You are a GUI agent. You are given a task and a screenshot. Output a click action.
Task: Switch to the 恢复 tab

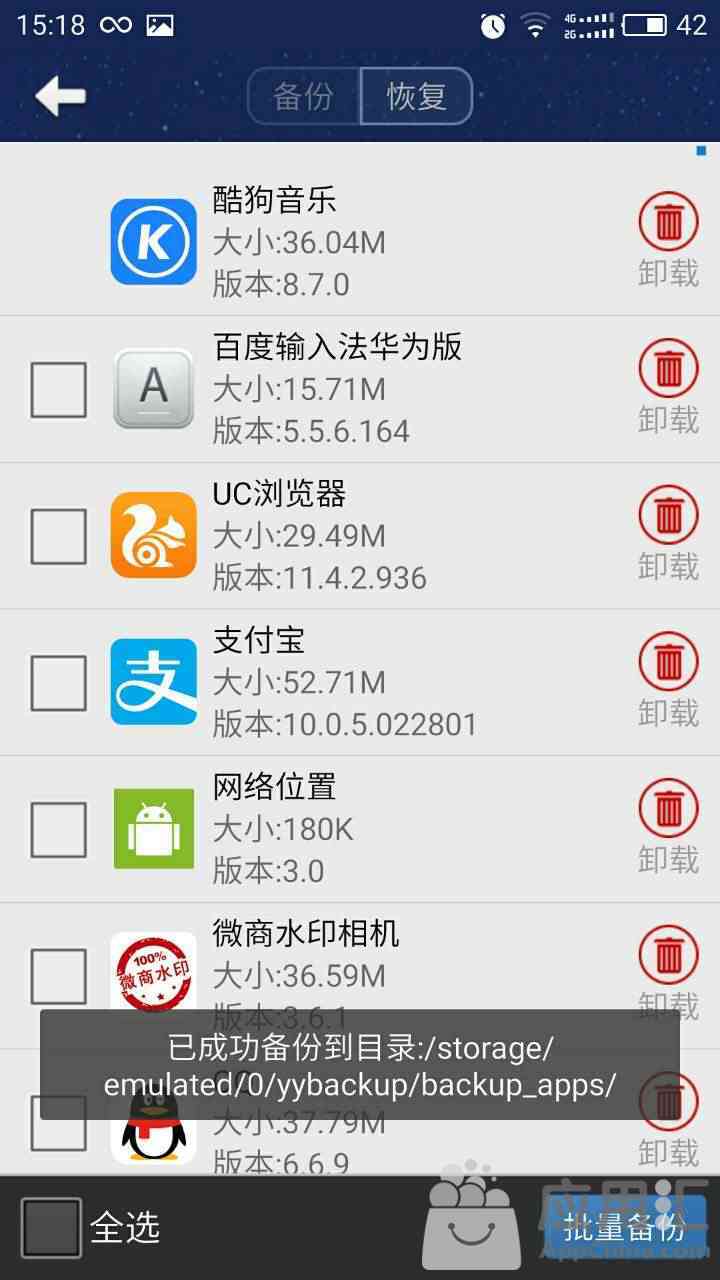click(x=416, y=97)
